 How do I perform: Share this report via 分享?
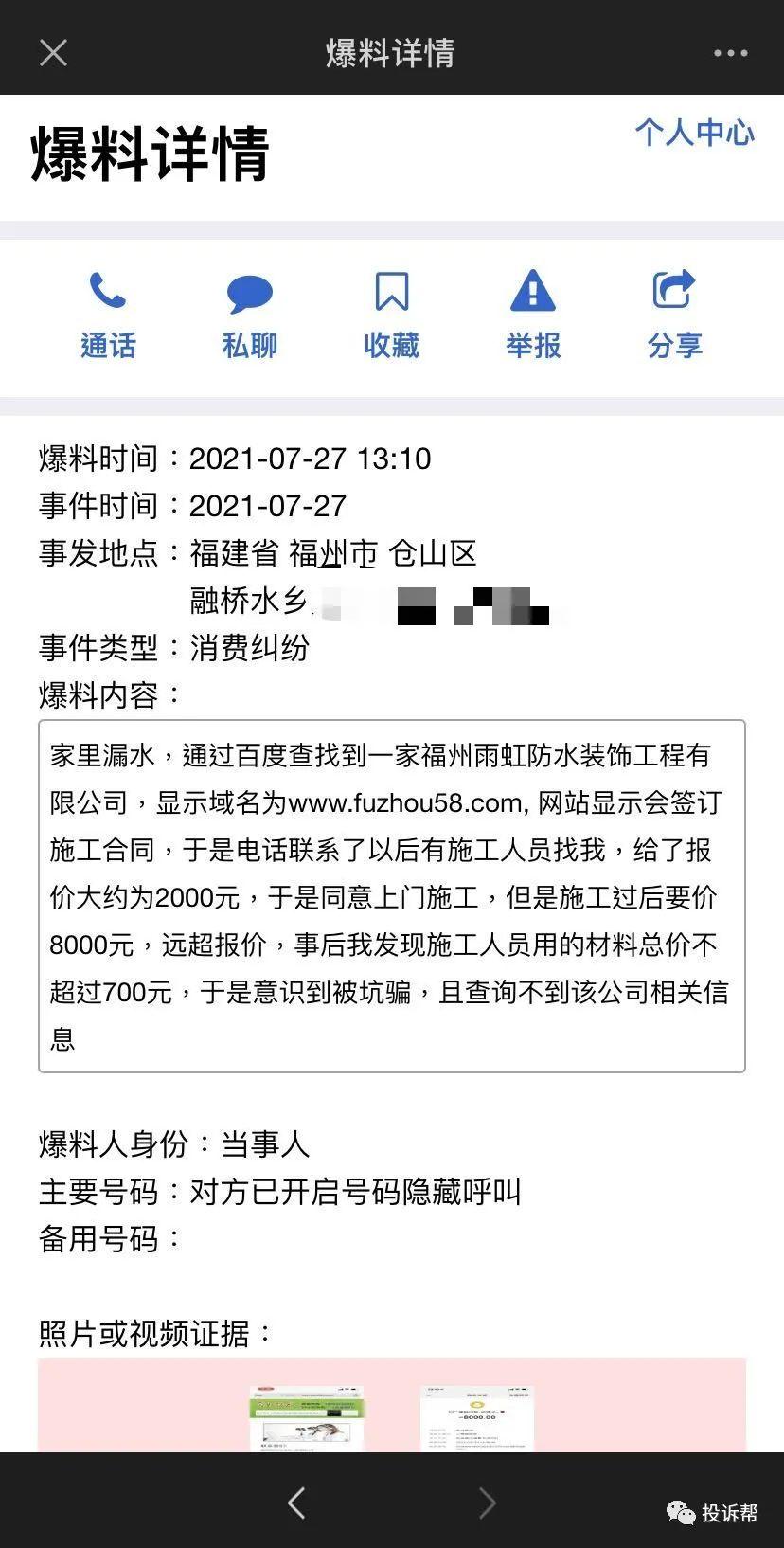coord(674,316)
